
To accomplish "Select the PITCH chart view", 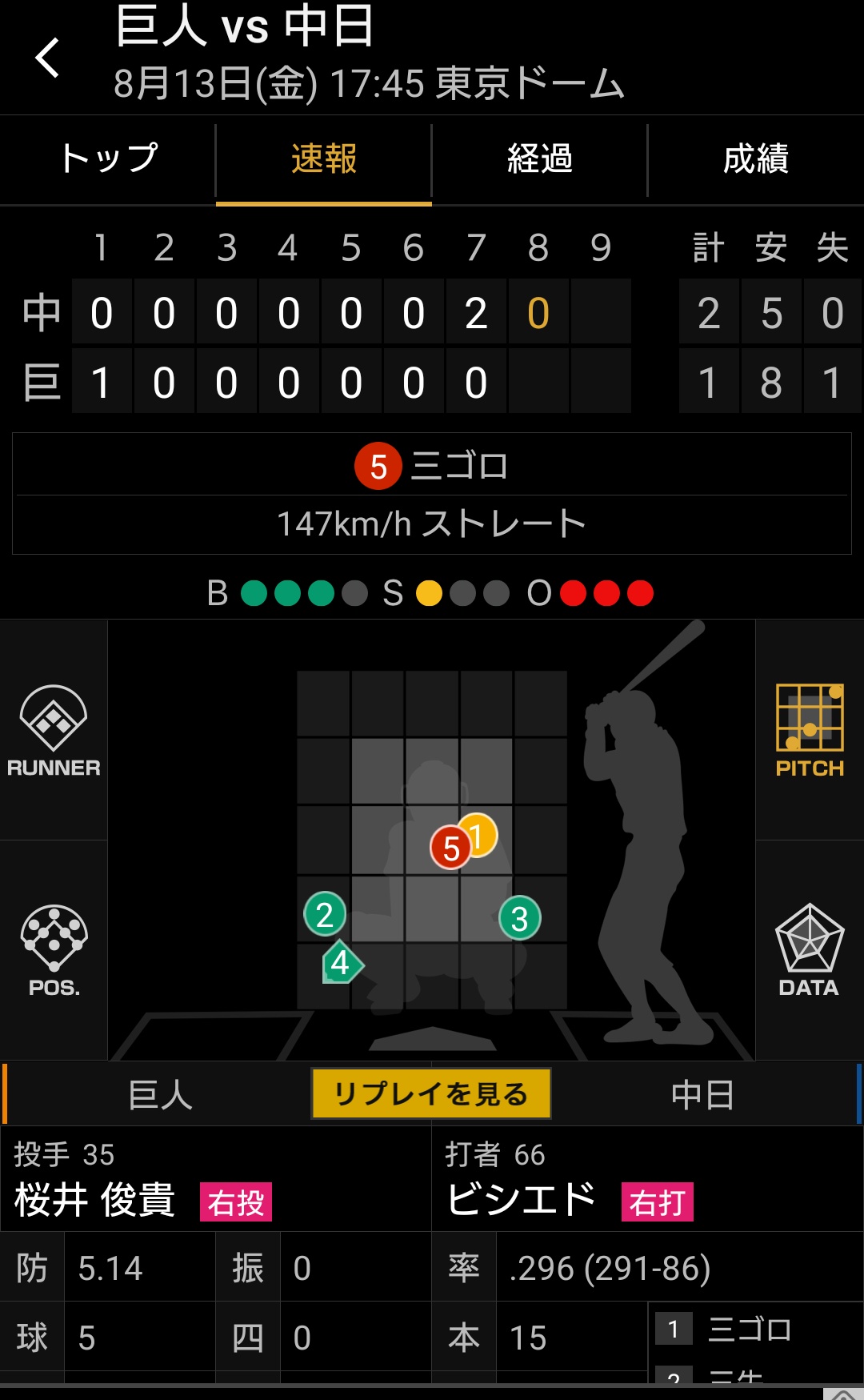I will 810,730.
